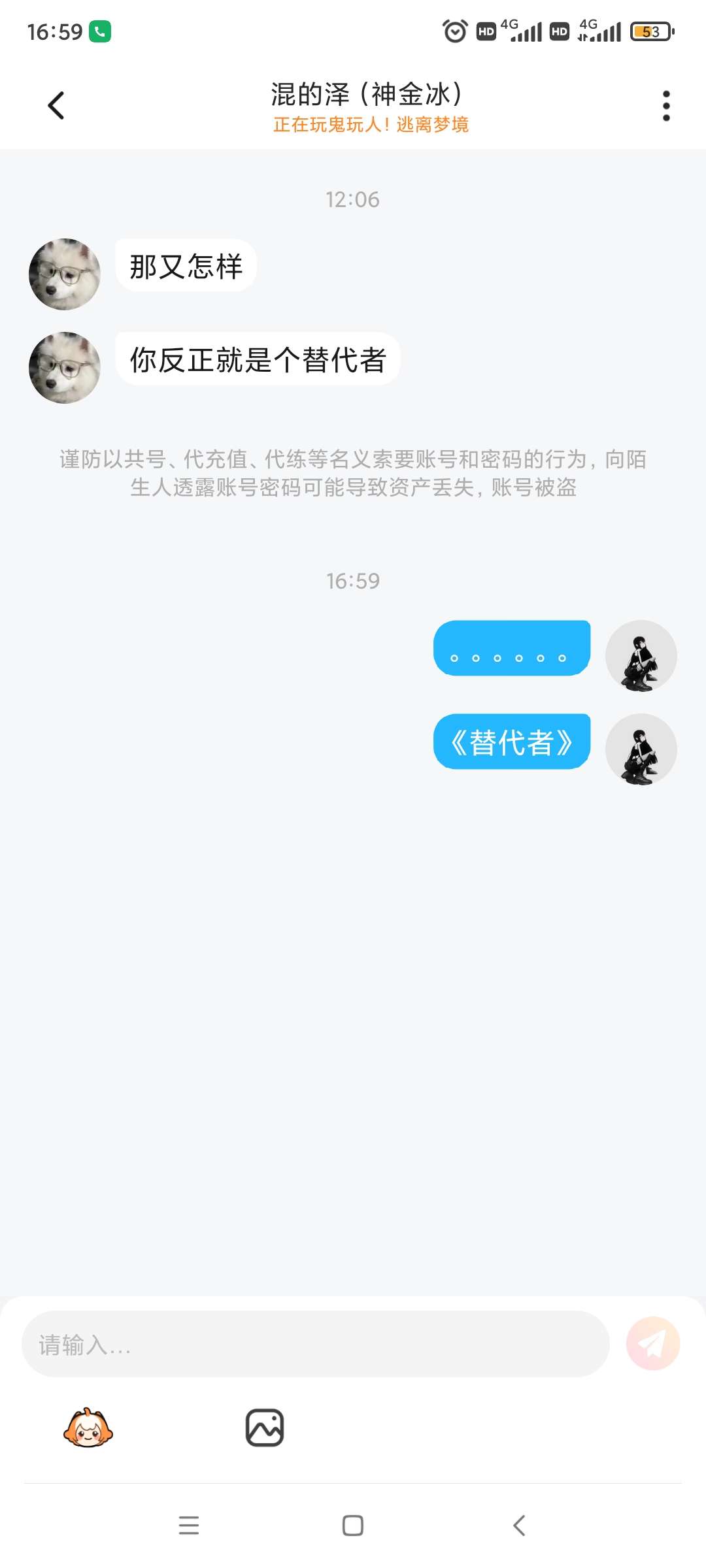Attach a picture from gallery
Viewport: 706px width, 1568px height.
click(x=265, y=1428)
